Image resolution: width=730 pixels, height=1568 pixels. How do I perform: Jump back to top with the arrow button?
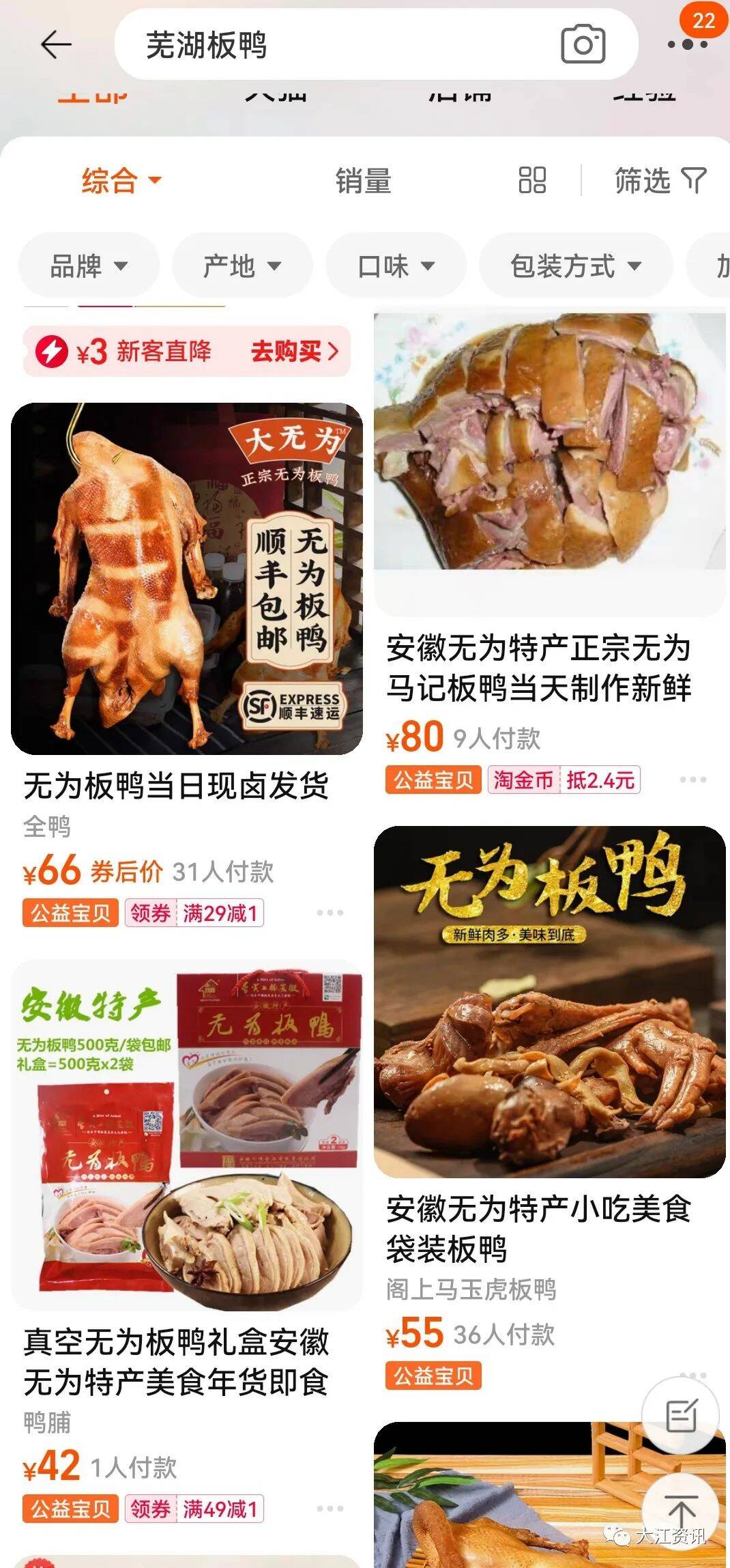680,1511
